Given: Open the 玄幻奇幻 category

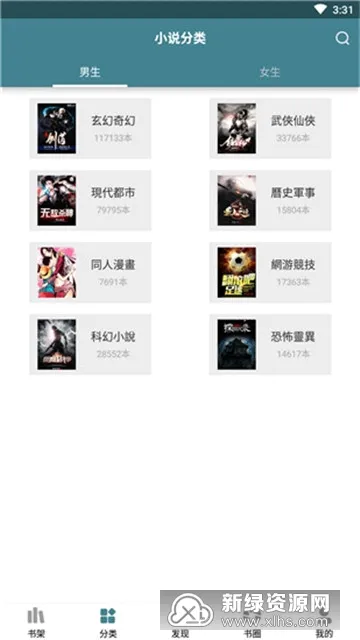Looking at the screenshot, I should click(90, 128).
